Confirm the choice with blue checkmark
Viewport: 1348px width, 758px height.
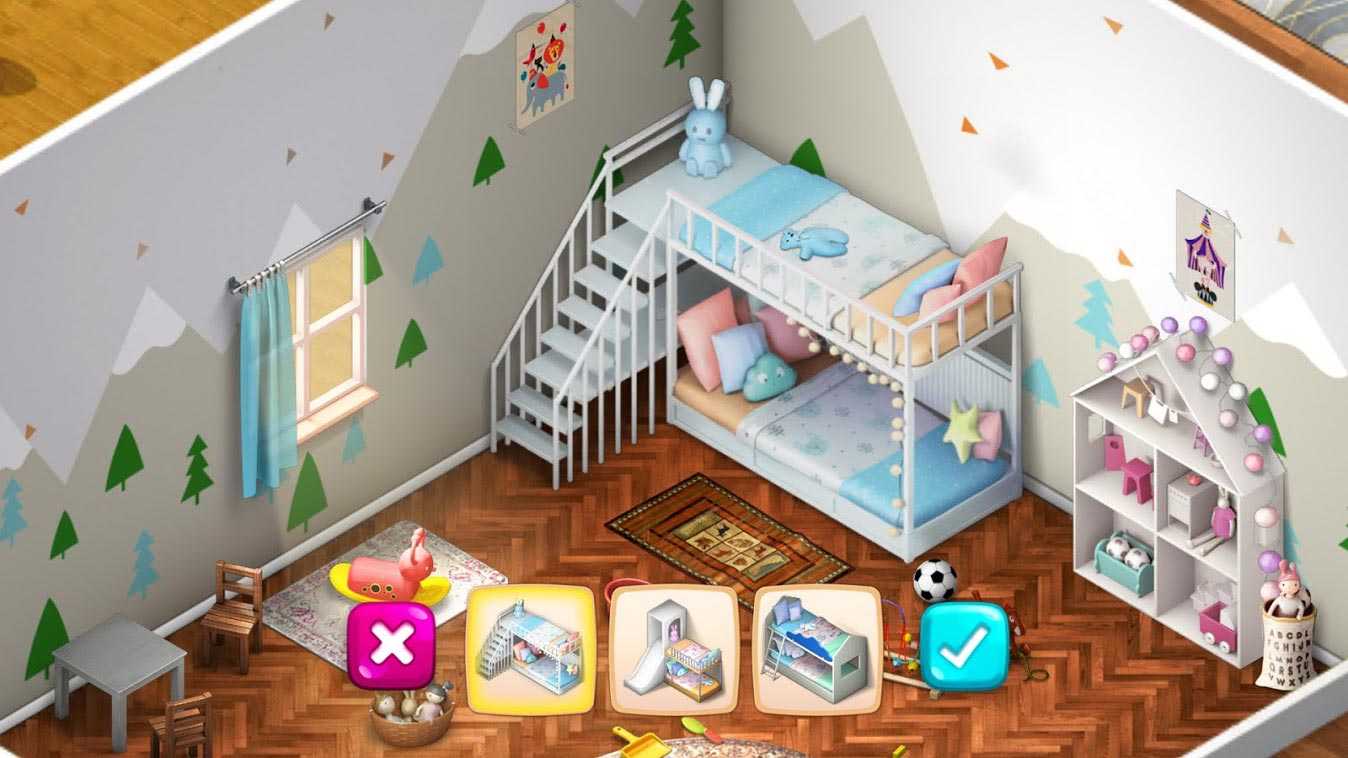962,646
